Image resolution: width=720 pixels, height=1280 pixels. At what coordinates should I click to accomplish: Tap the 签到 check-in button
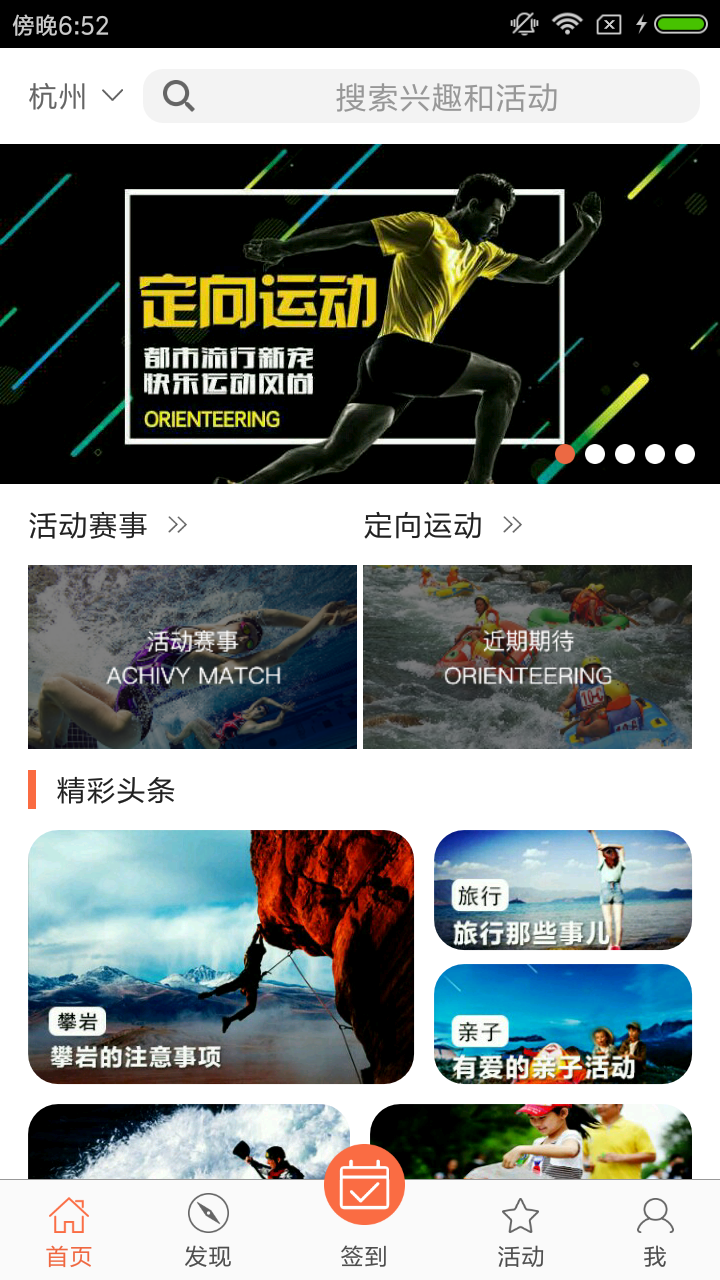click(x=364, y=1200)
